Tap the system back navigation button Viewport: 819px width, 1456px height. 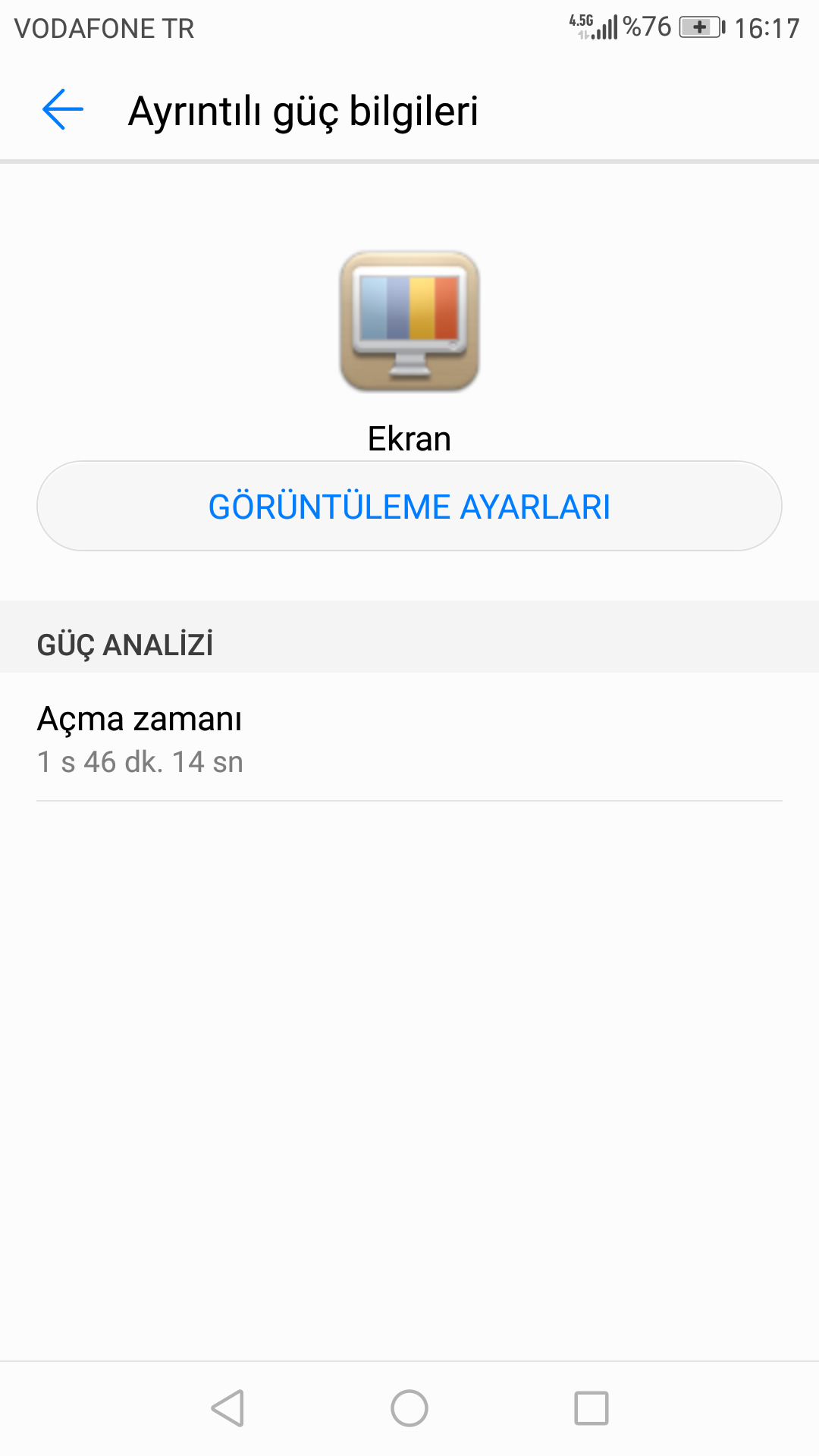(227, 1408)
